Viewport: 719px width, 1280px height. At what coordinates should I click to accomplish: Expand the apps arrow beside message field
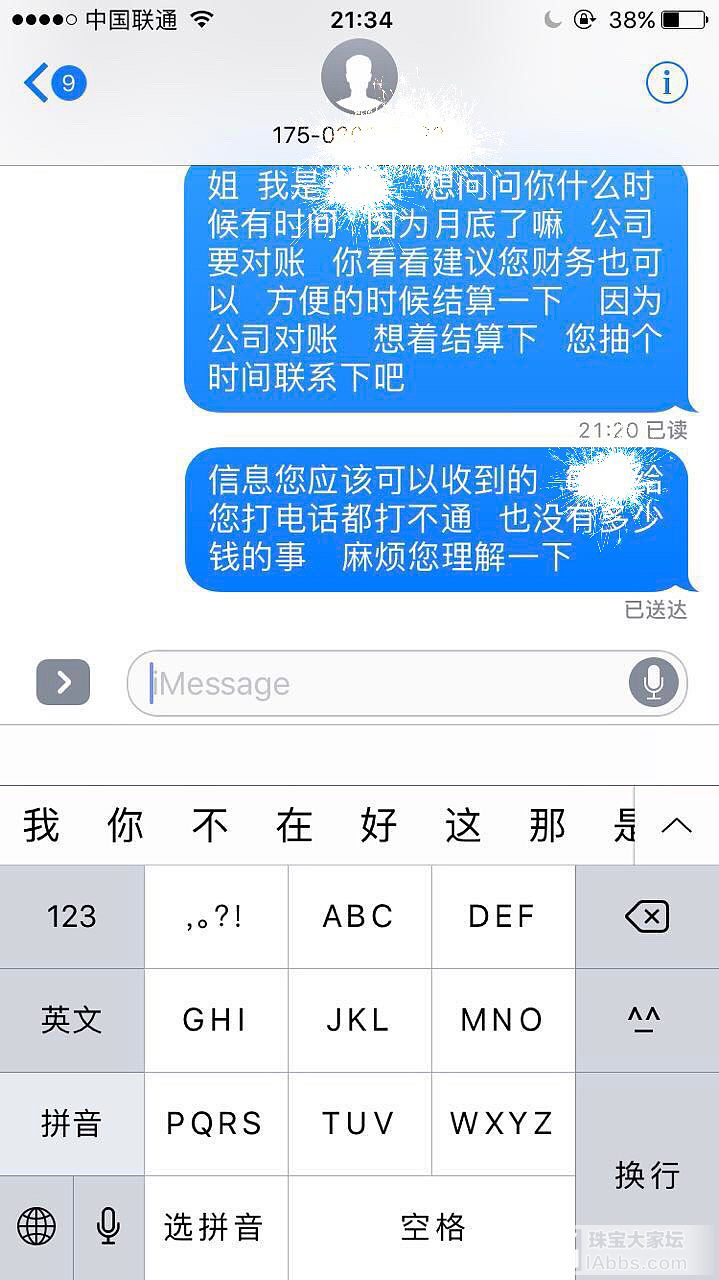coord(63,683)
